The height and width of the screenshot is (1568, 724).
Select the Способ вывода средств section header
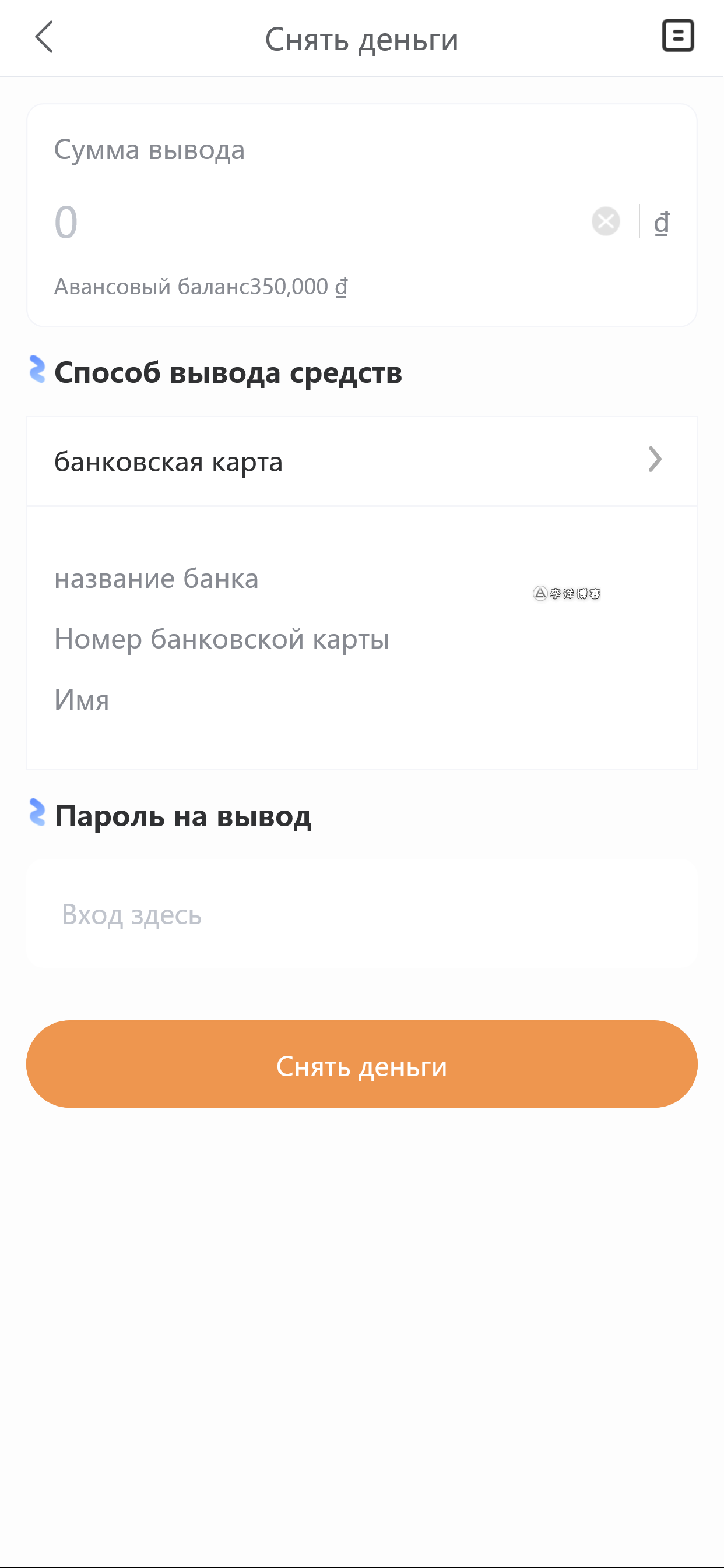click(x=229, y=373)
